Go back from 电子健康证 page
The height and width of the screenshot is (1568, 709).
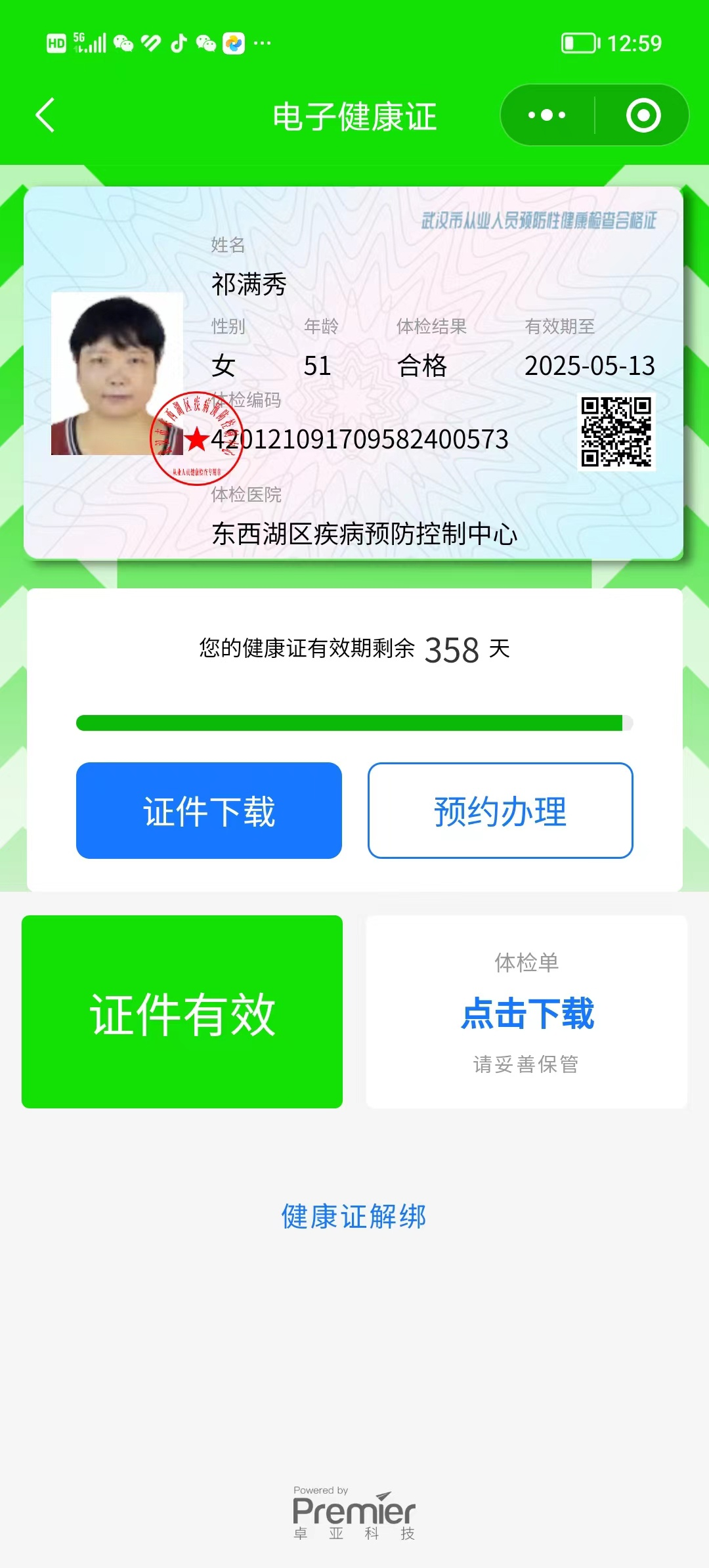pos(45,116)
